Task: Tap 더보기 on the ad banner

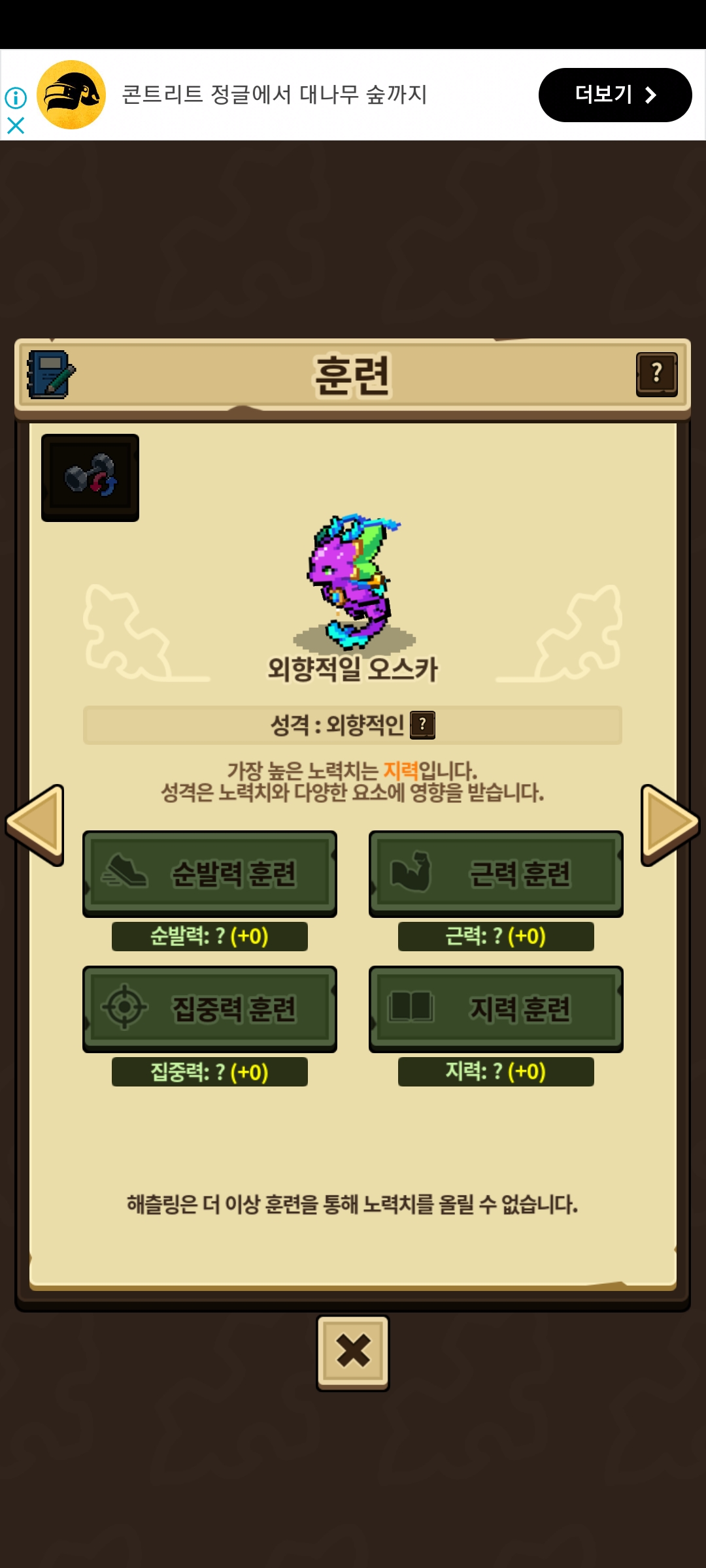Action: click(x=614, y=95)
